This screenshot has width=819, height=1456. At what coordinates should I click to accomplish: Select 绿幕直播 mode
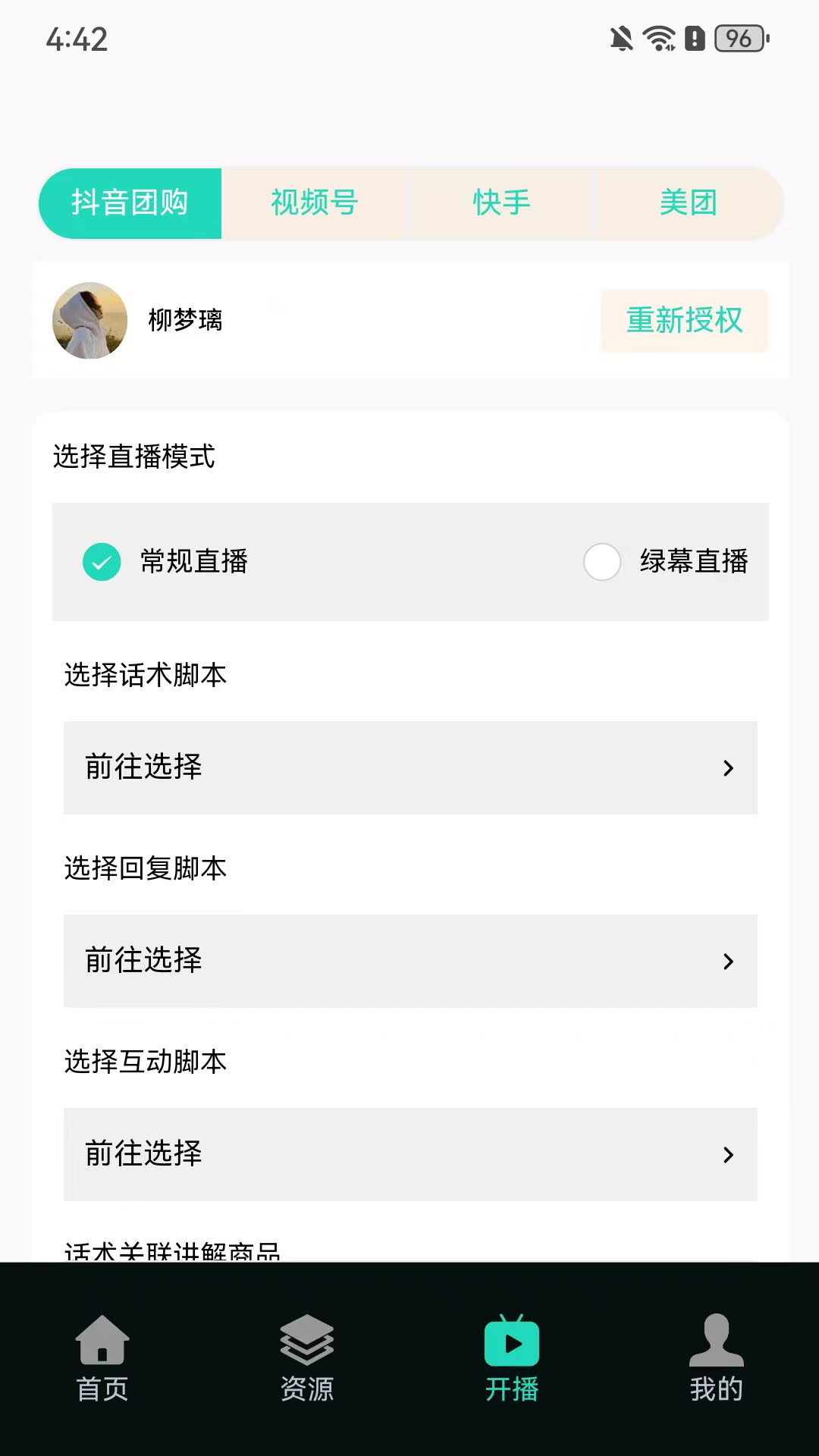tap(602, 562)
